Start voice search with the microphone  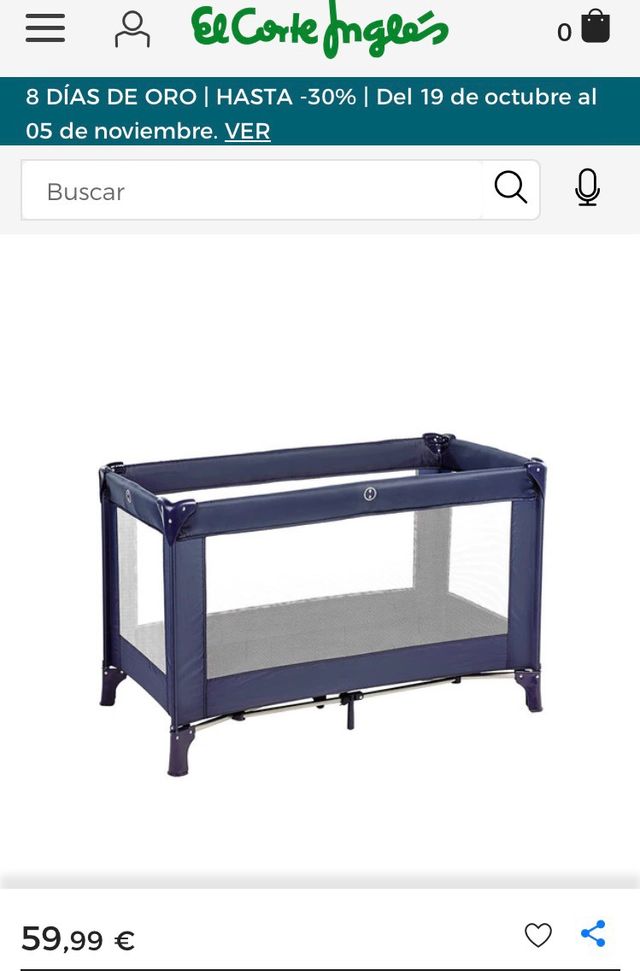click(x=588, y=188)
